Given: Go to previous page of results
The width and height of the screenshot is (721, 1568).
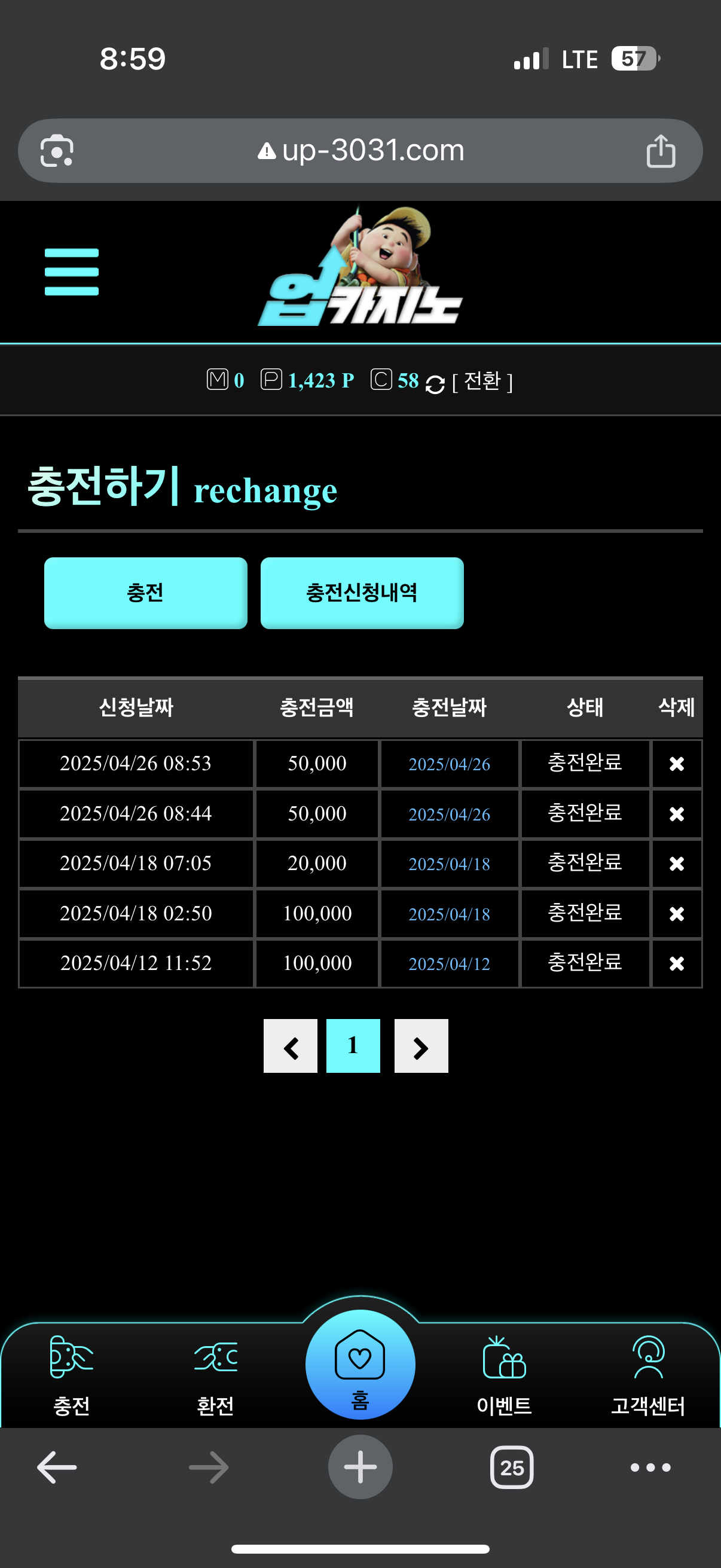Looking at the screenshot, I should click(290, 1046).
